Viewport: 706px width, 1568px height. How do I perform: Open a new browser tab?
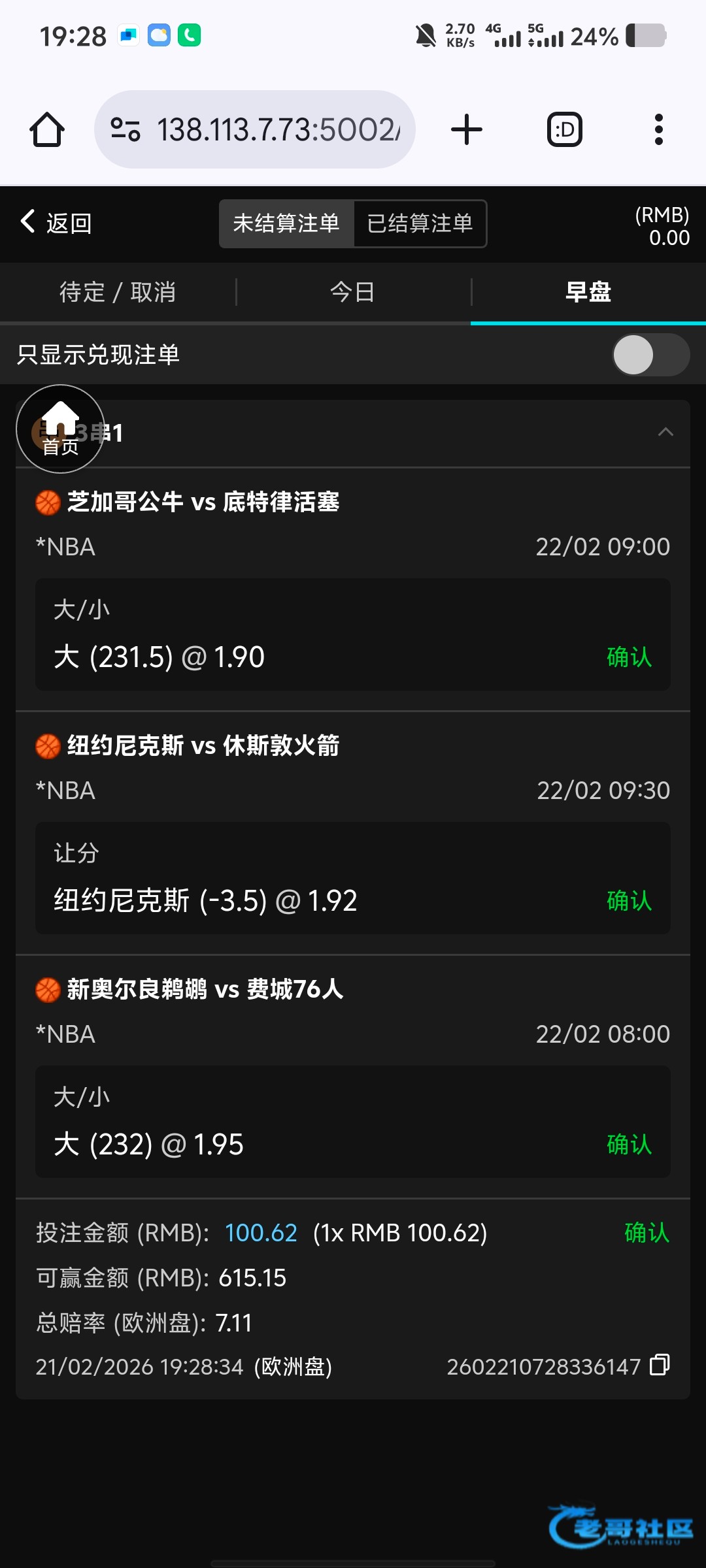467,129
